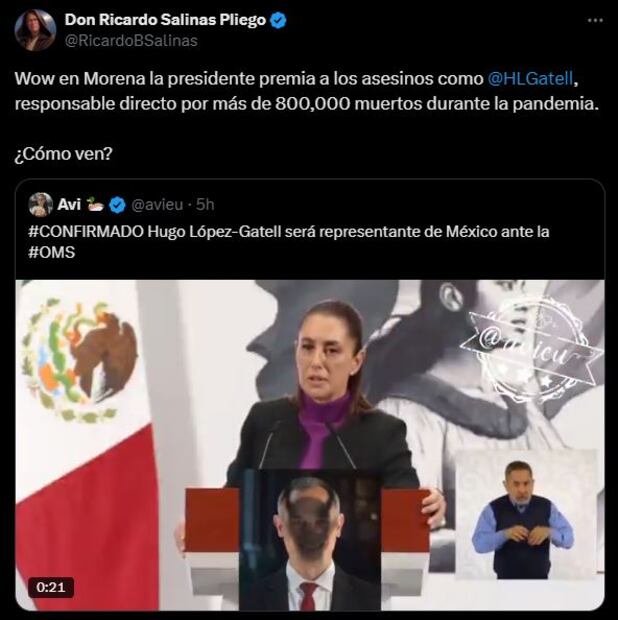Open the @HLGatell mention link
The height and width of the screenshot is (620, 618).
pyautogui.click(x=530, y=78)
